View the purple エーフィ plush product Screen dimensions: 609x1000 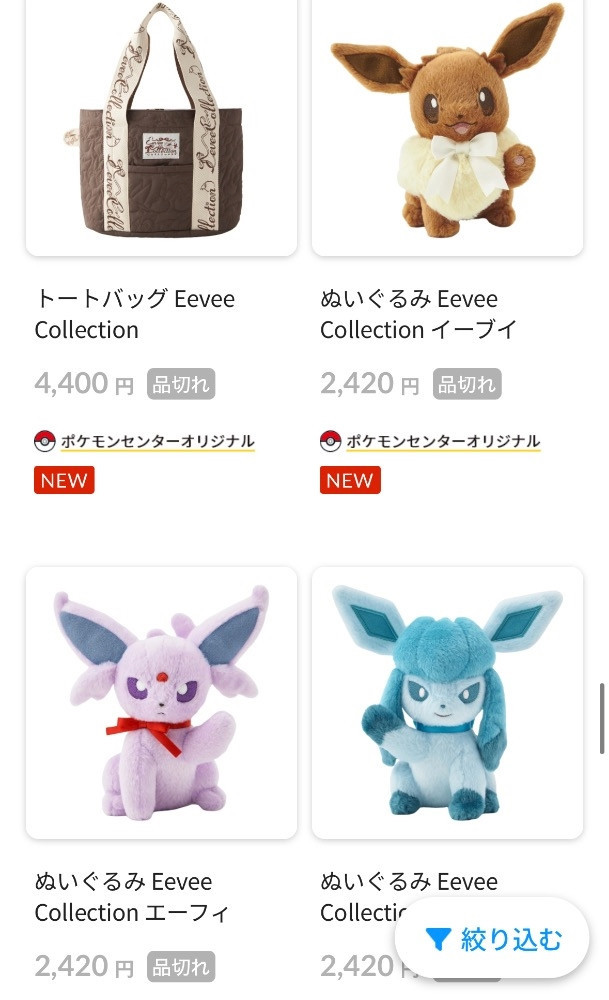(160, 702)
